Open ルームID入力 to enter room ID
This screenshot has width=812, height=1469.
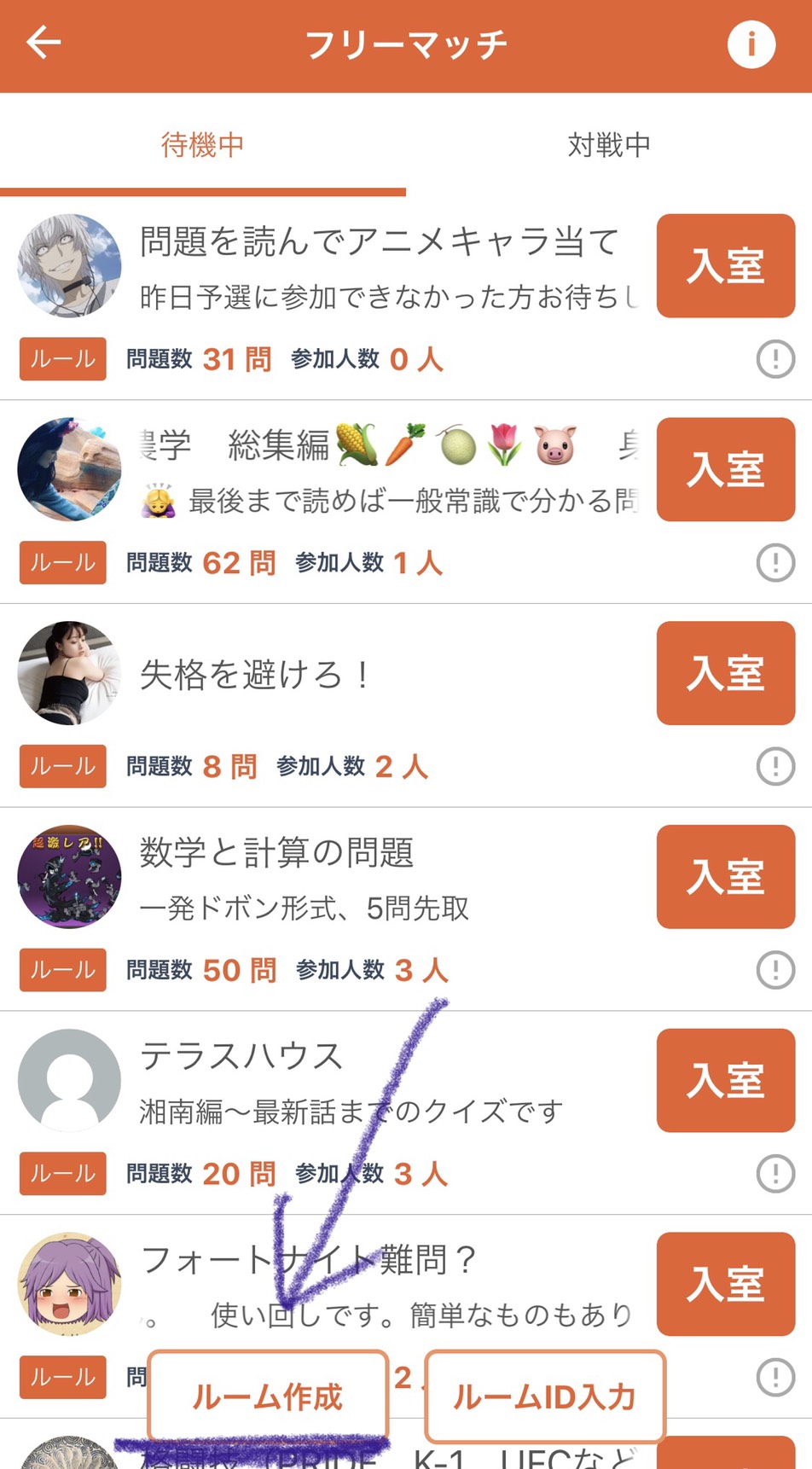point(544,1396)
